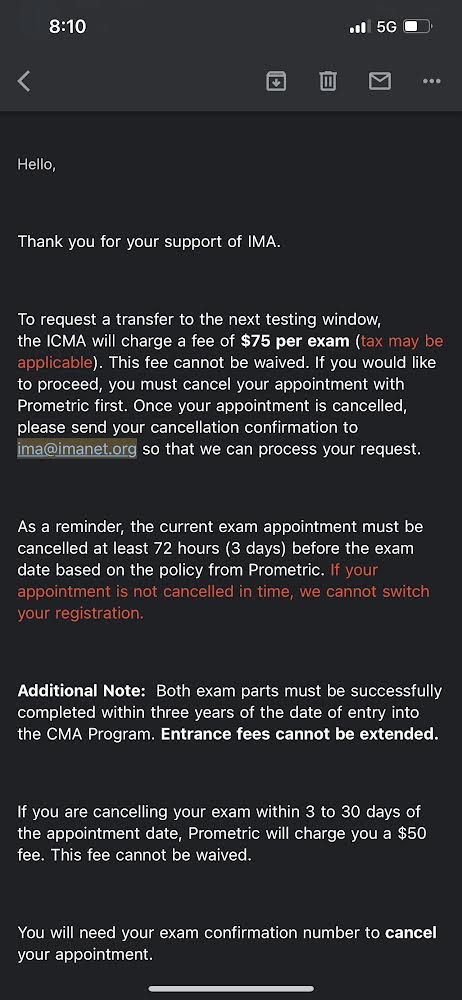This screenshot has height=1000, width=462.
Task: Archive this email
Action: pyautogui.click(x=276, y=81)
